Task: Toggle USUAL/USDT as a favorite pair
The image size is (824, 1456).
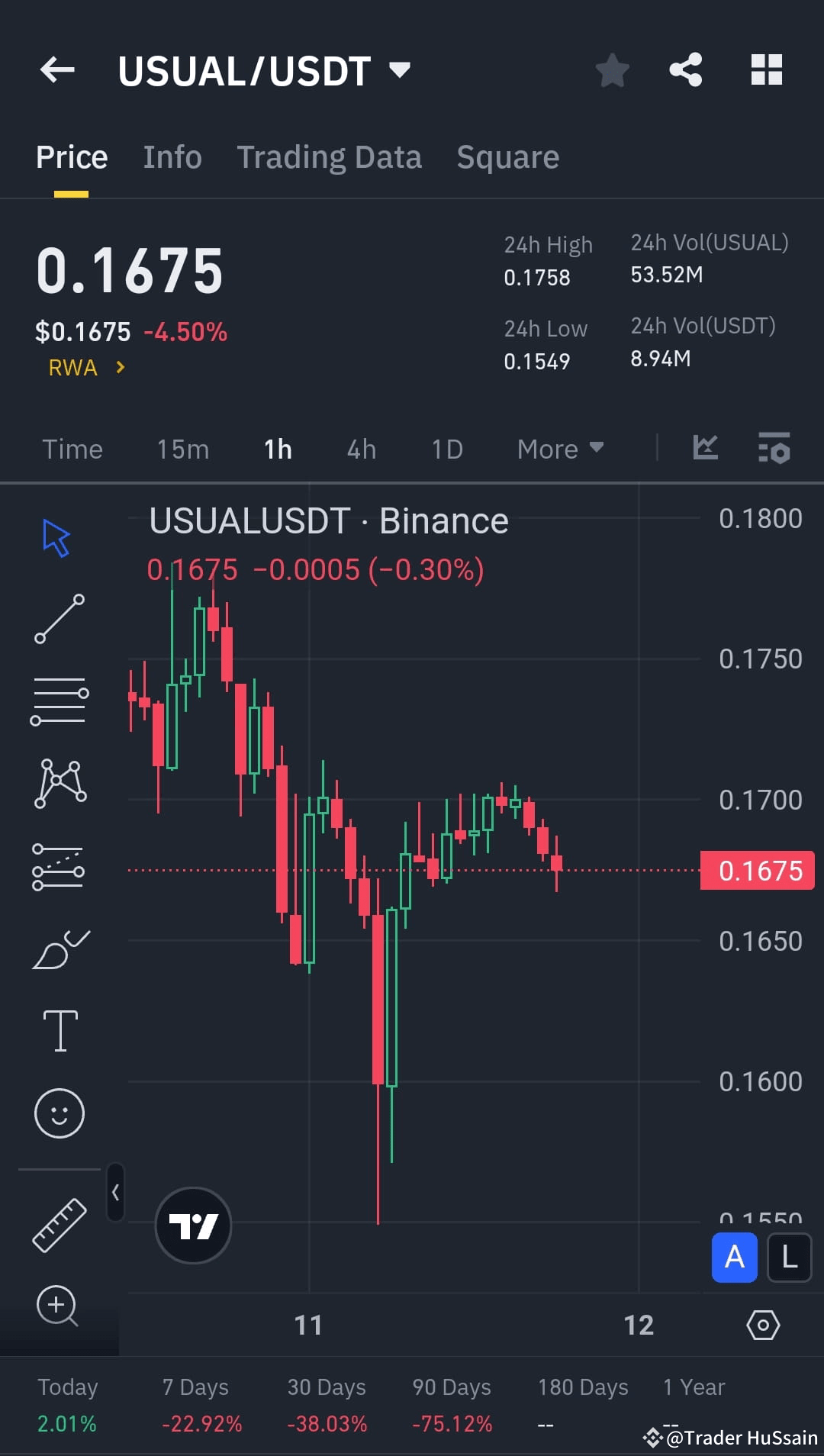Action: point(612,70)
